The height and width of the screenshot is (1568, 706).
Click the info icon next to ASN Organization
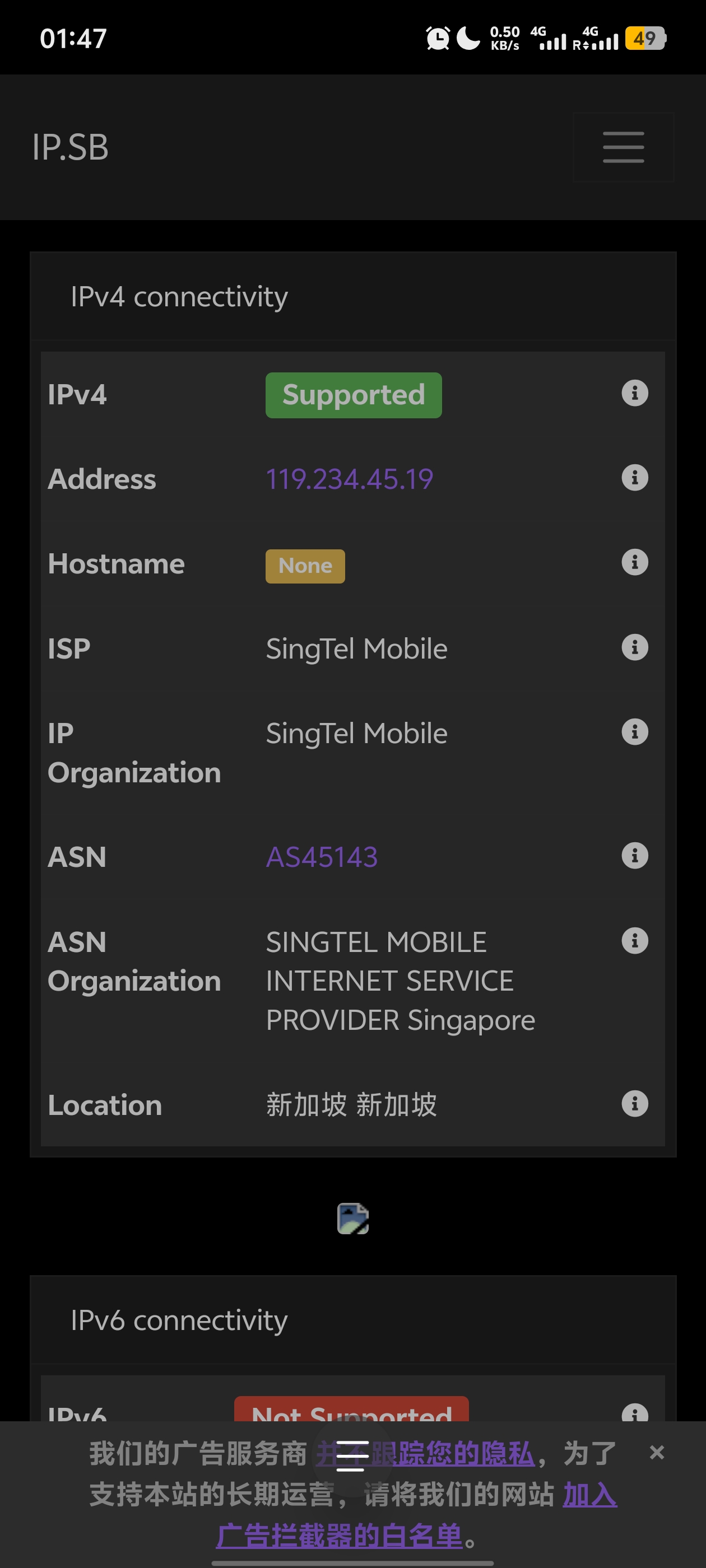[635, 940]
